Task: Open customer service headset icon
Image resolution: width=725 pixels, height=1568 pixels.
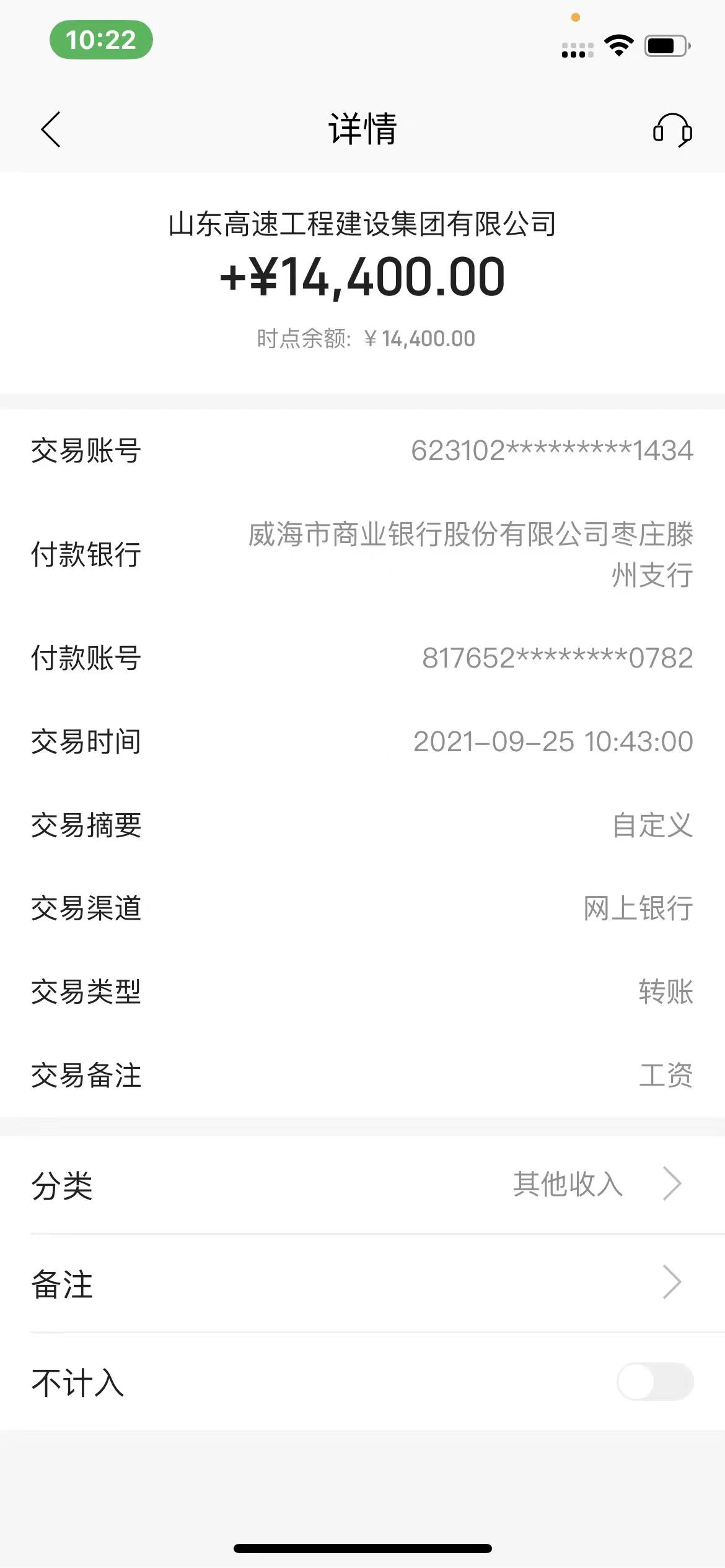Action: pyautogui.click(x=672, y=130)
